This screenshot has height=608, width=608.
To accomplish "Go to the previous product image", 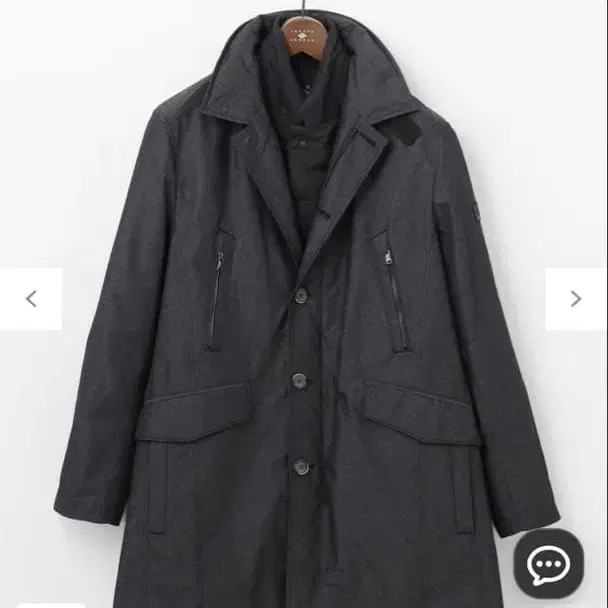I will click(31, 299).
